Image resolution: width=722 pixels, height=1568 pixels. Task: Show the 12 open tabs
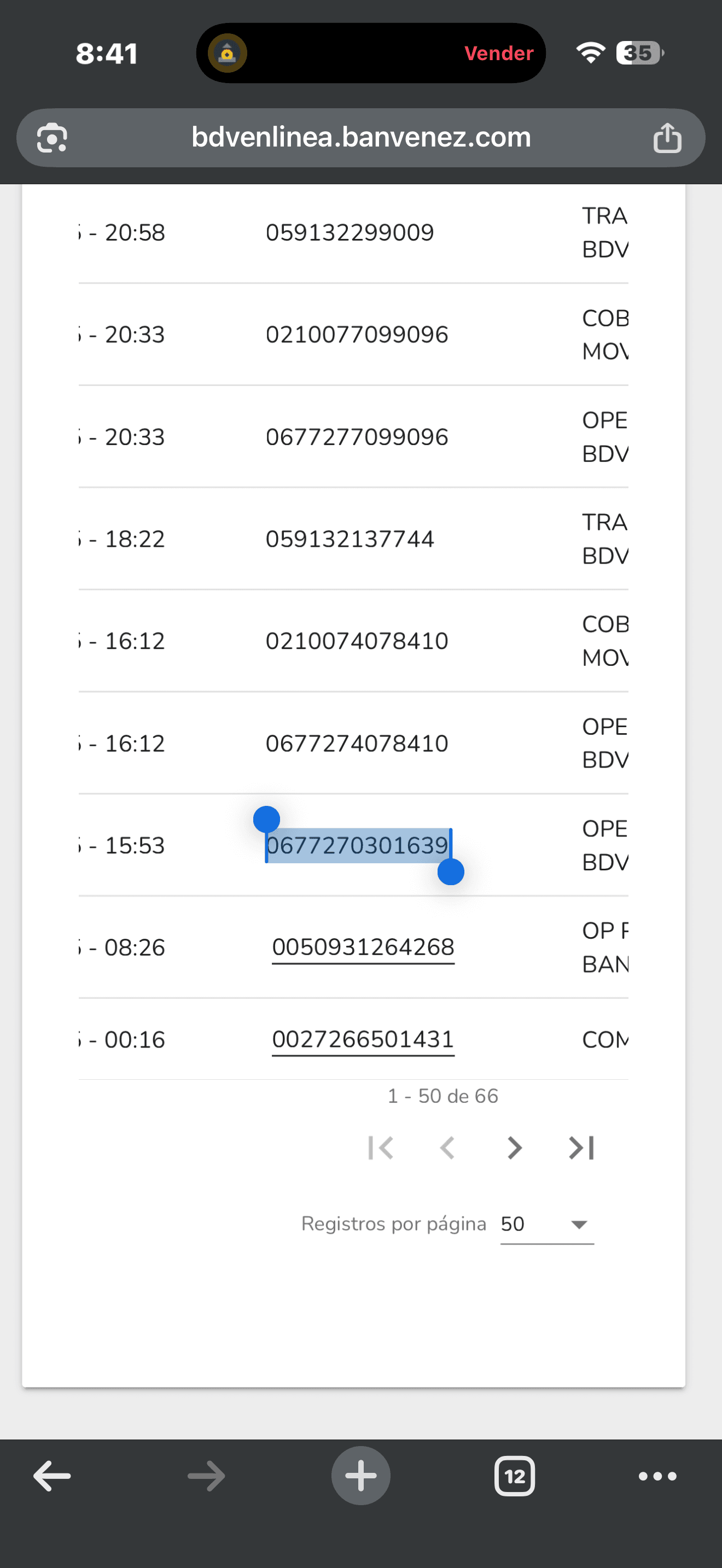point(514,1476)
